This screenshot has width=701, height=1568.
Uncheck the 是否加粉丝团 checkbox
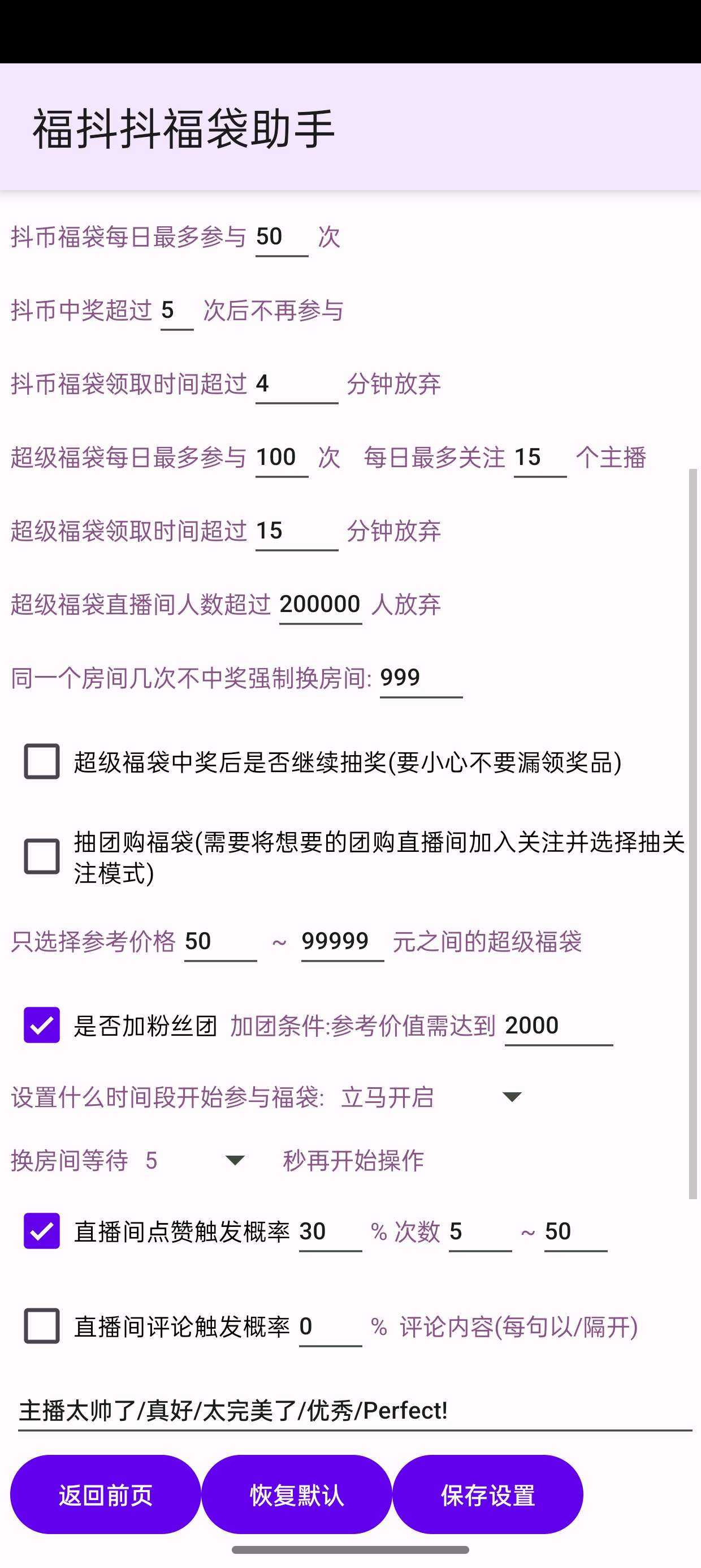click(x=41, y=1025)
